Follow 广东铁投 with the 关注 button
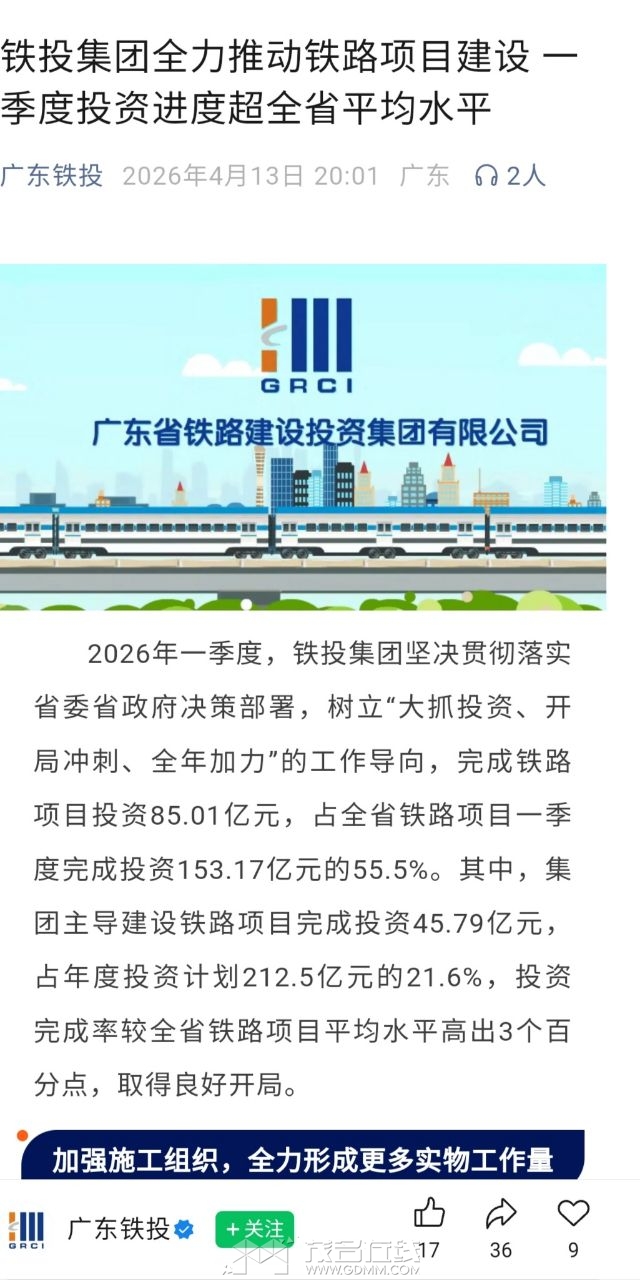This screenshot has width=640, height=1280. (254, 1229)
